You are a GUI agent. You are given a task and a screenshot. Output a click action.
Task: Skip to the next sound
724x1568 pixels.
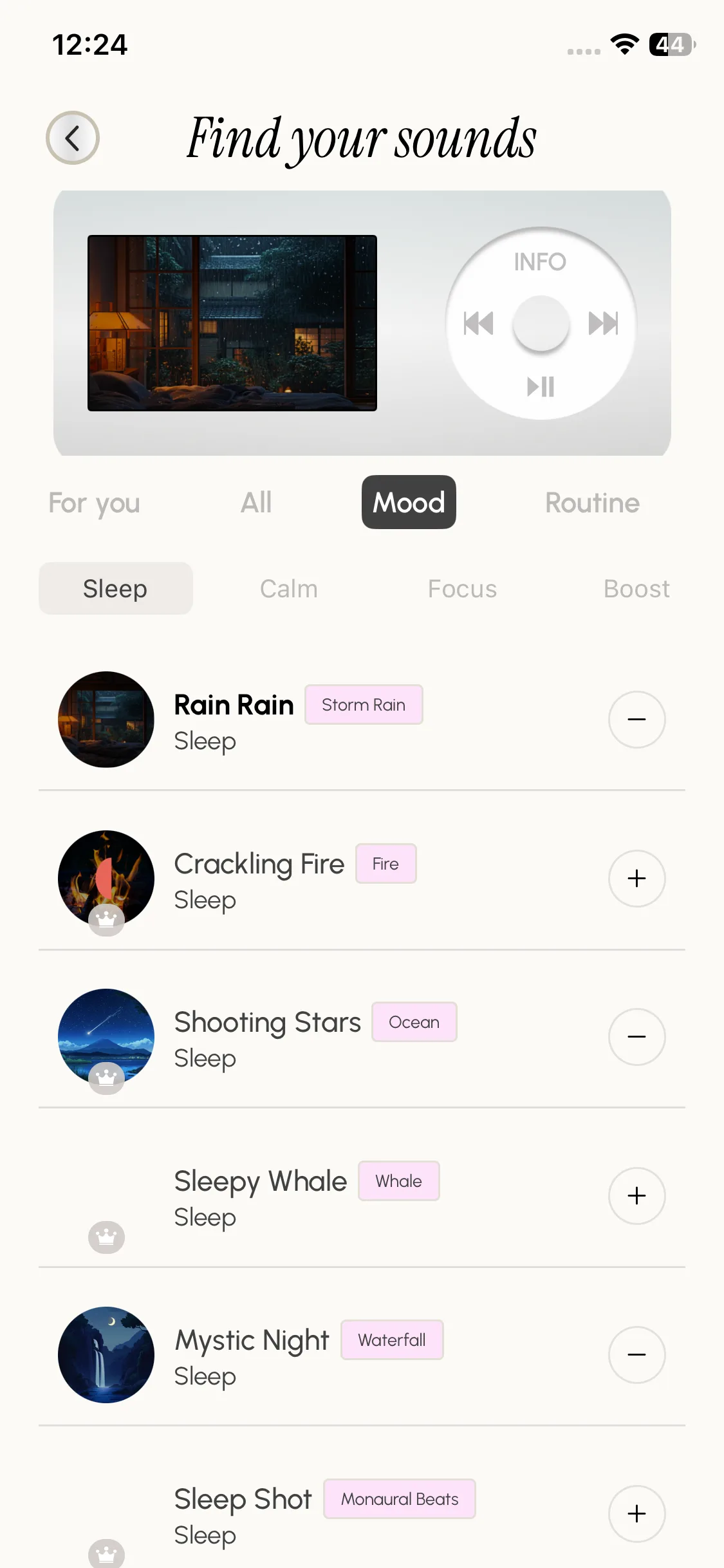[603, 323]
